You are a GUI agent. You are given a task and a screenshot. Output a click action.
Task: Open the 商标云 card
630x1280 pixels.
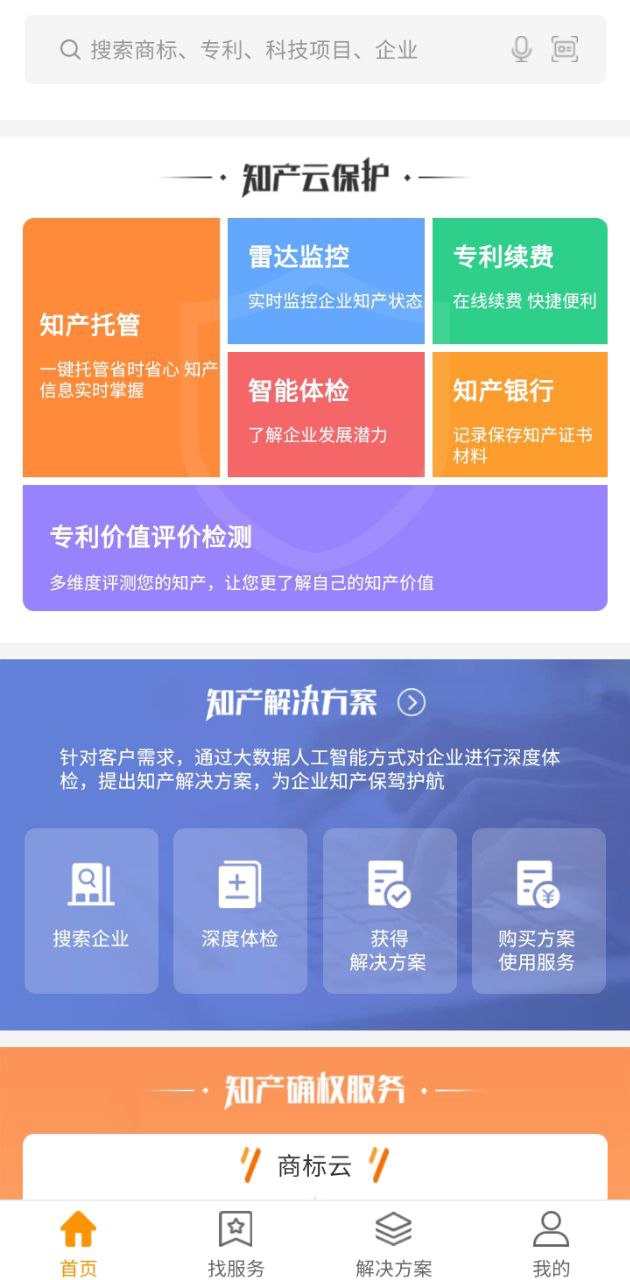[x=315, y=1166]
